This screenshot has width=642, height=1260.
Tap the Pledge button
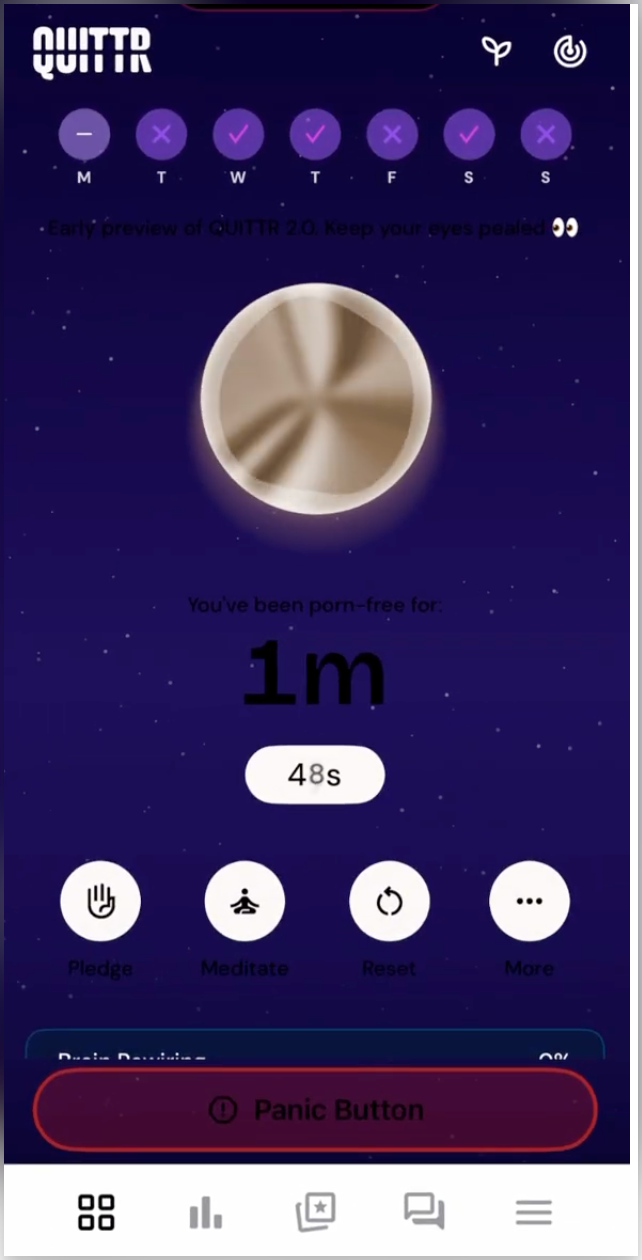tap(100, 901)
